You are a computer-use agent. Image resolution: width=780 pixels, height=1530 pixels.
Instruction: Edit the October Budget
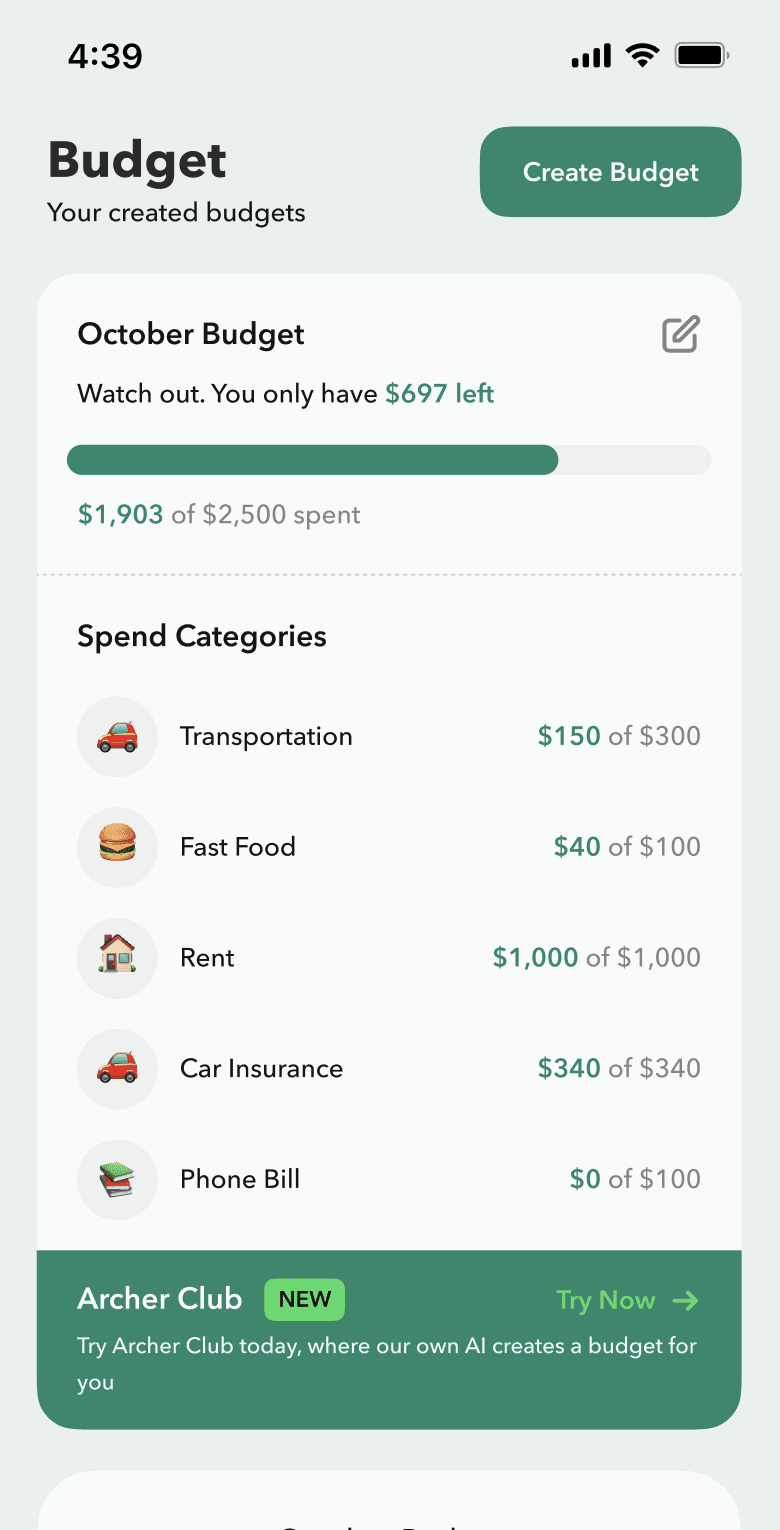[x=681, y=334]
